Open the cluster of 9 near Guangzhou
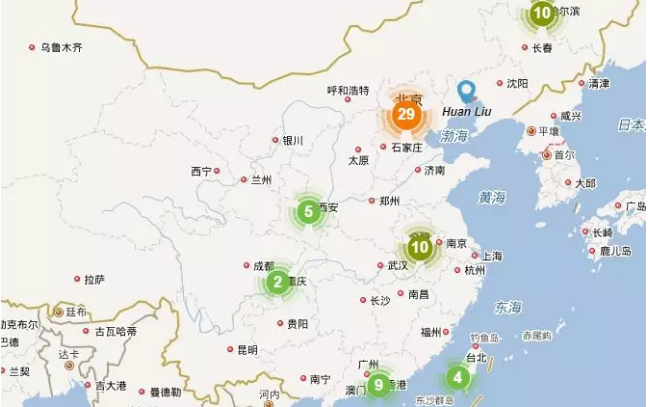 (x=377, y=384)
